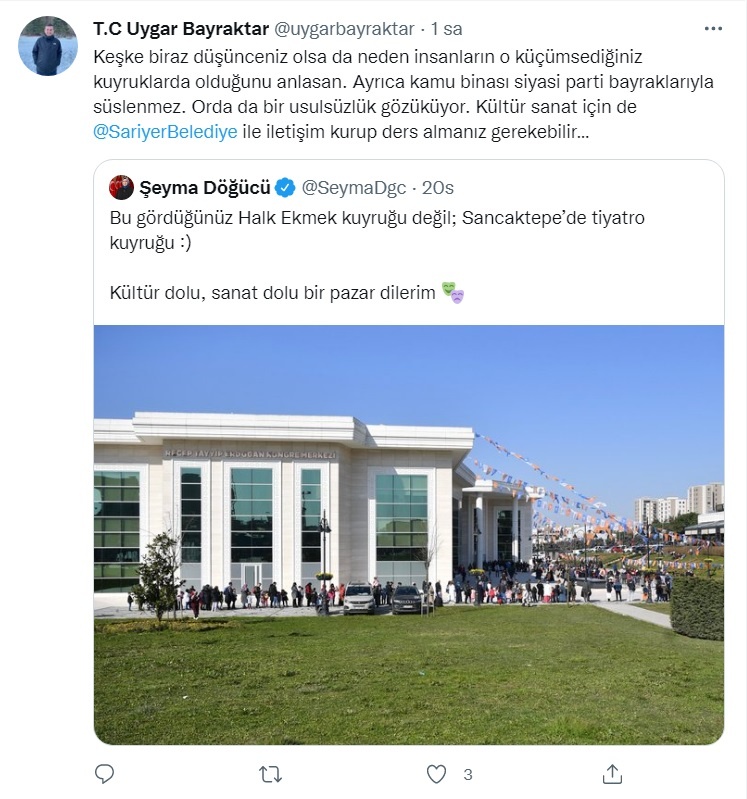Like the tweet with 3 likes
Screen dimensions: 747x799
[x=436, y=773]
